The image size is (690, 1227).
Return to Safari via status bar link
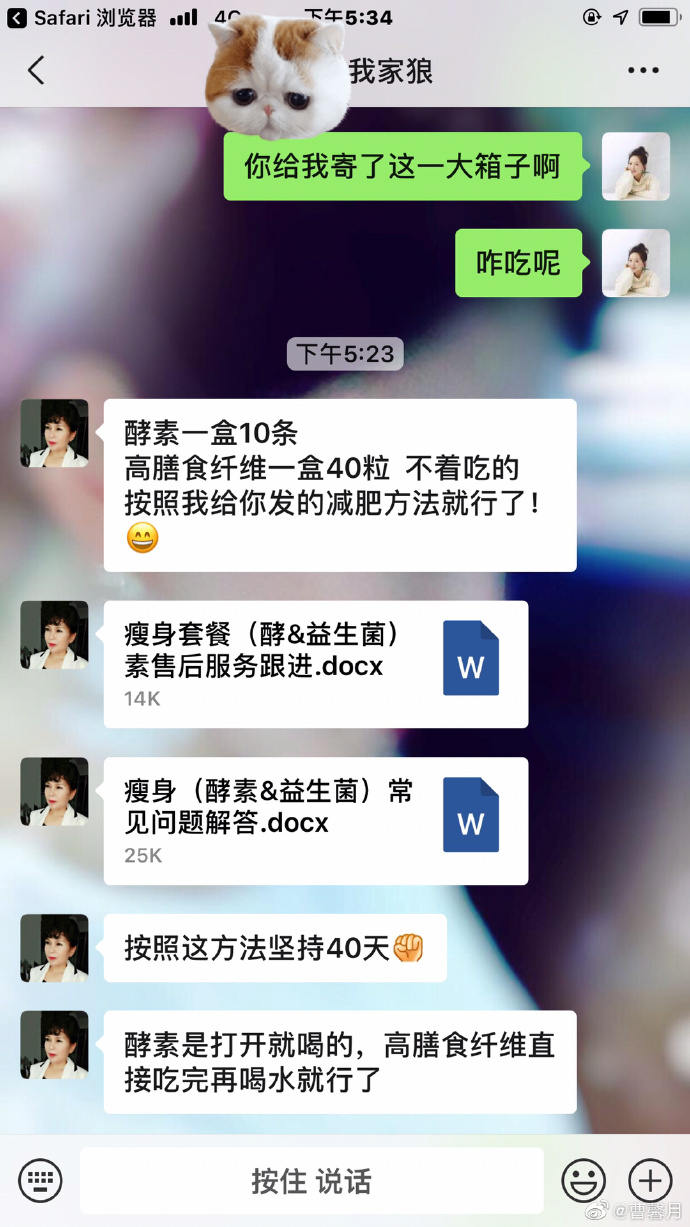[x=82, y=17]
